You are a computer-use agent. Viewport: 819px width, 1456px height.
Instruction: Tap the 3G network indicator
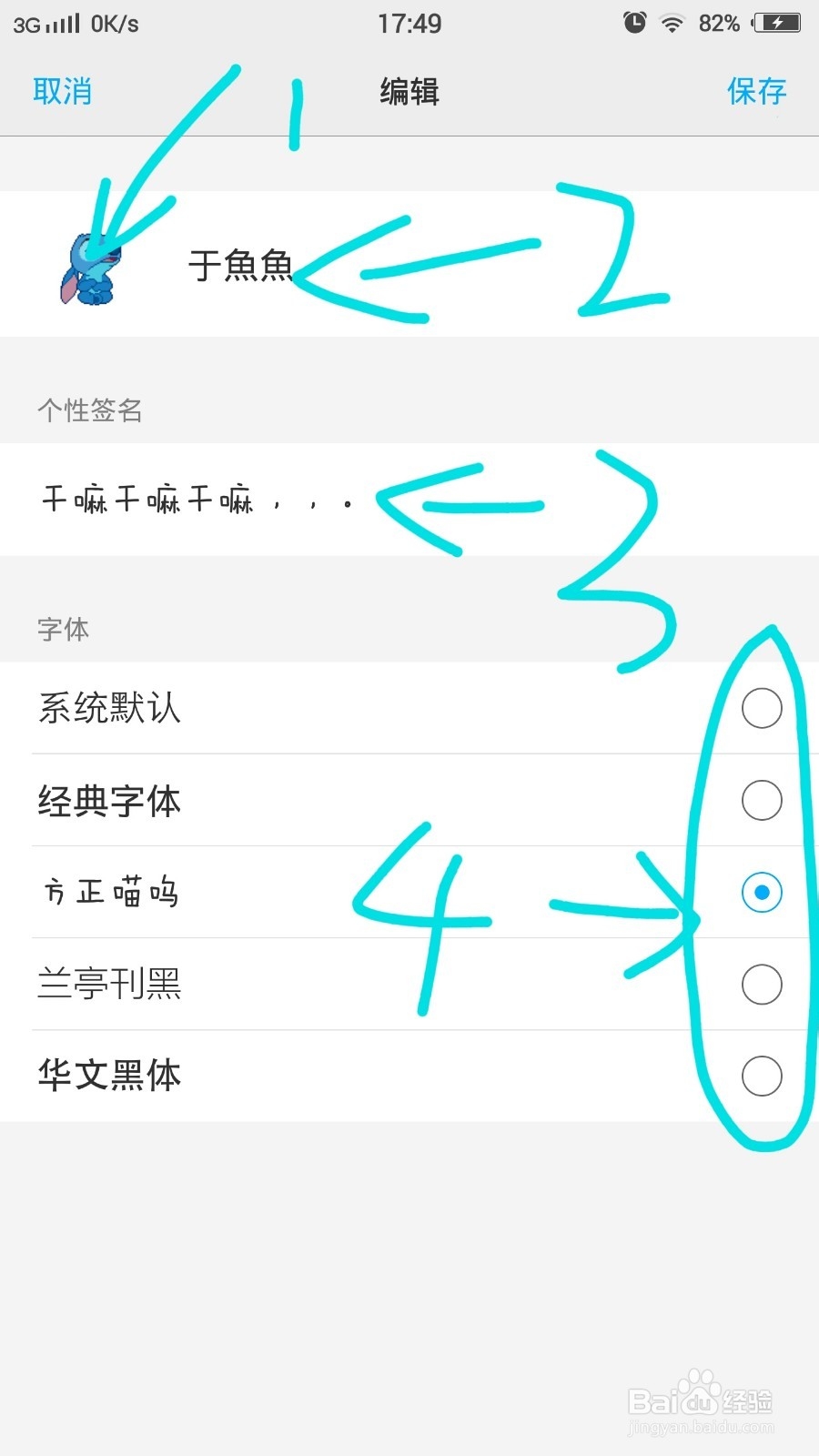(28, 24)
